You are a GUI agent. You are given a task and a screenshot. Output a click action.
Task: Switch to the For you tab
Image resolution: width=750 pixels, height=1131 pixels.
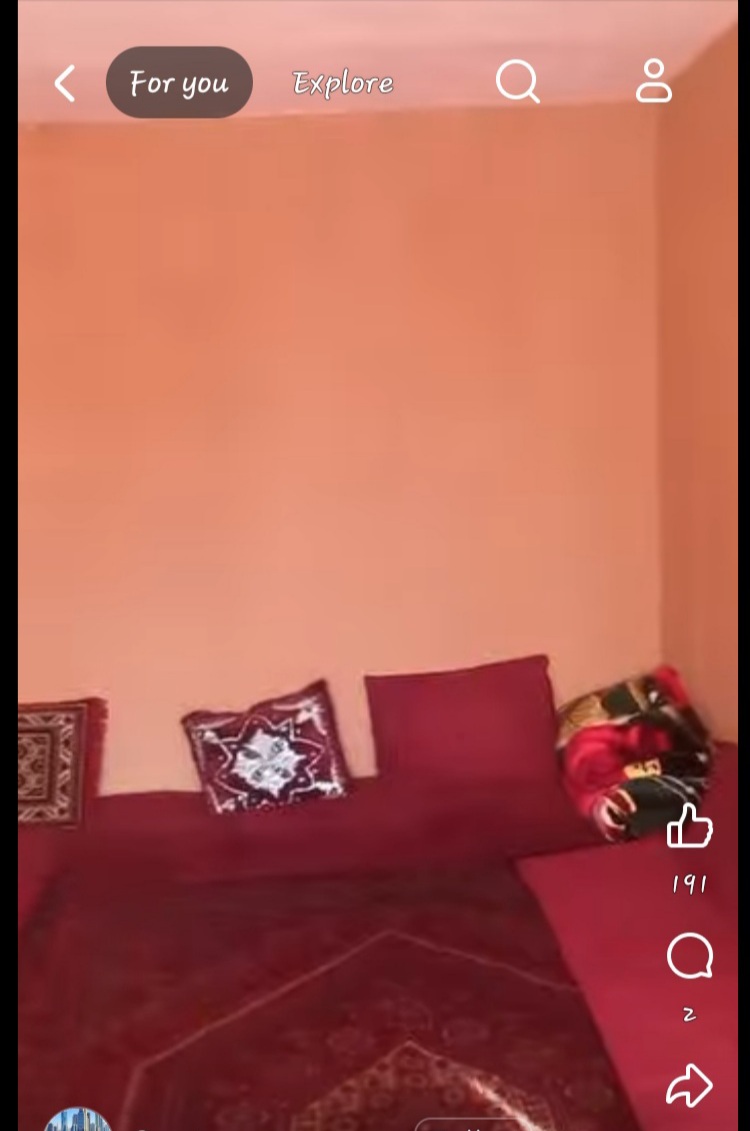coord(179,83)
